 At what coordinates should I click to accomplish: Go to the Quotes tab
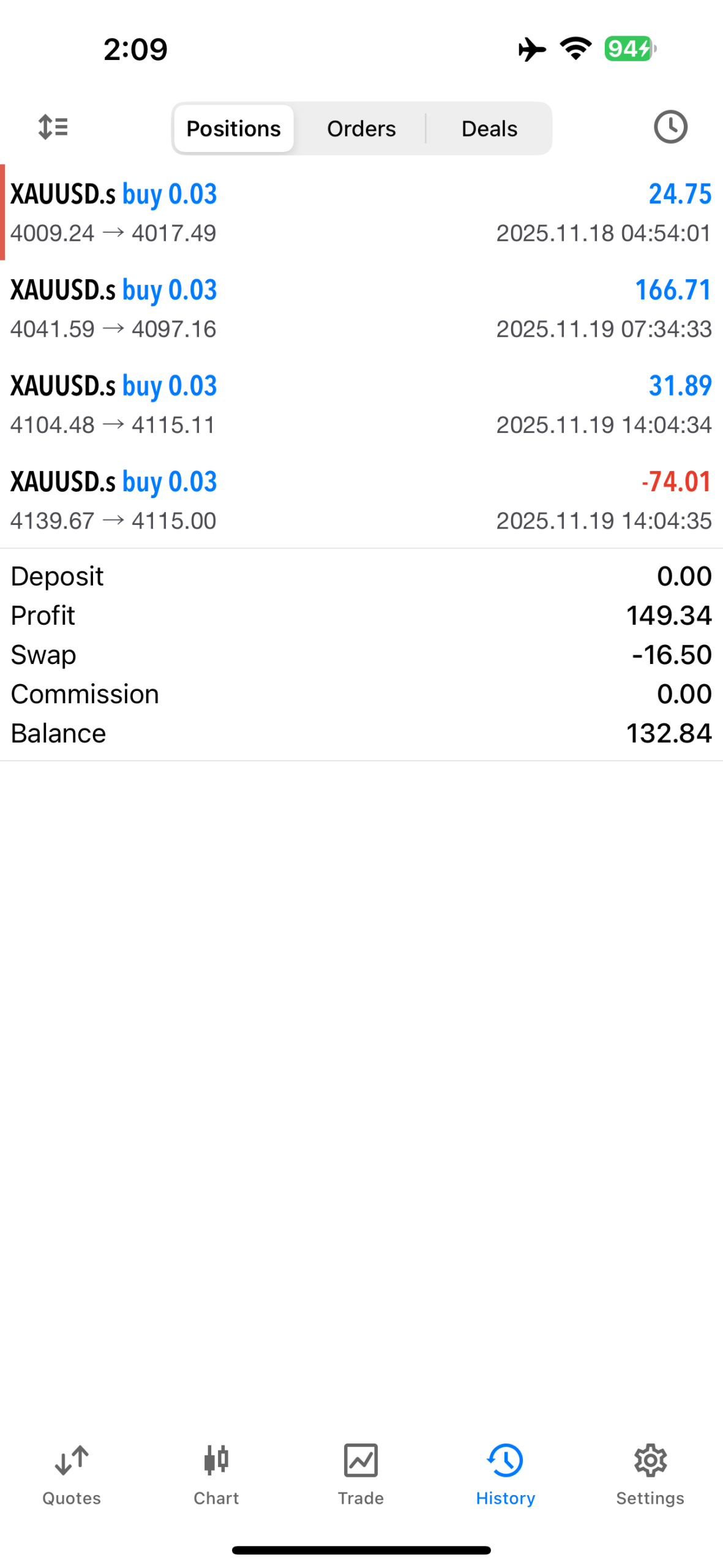tap(72, 1473)
